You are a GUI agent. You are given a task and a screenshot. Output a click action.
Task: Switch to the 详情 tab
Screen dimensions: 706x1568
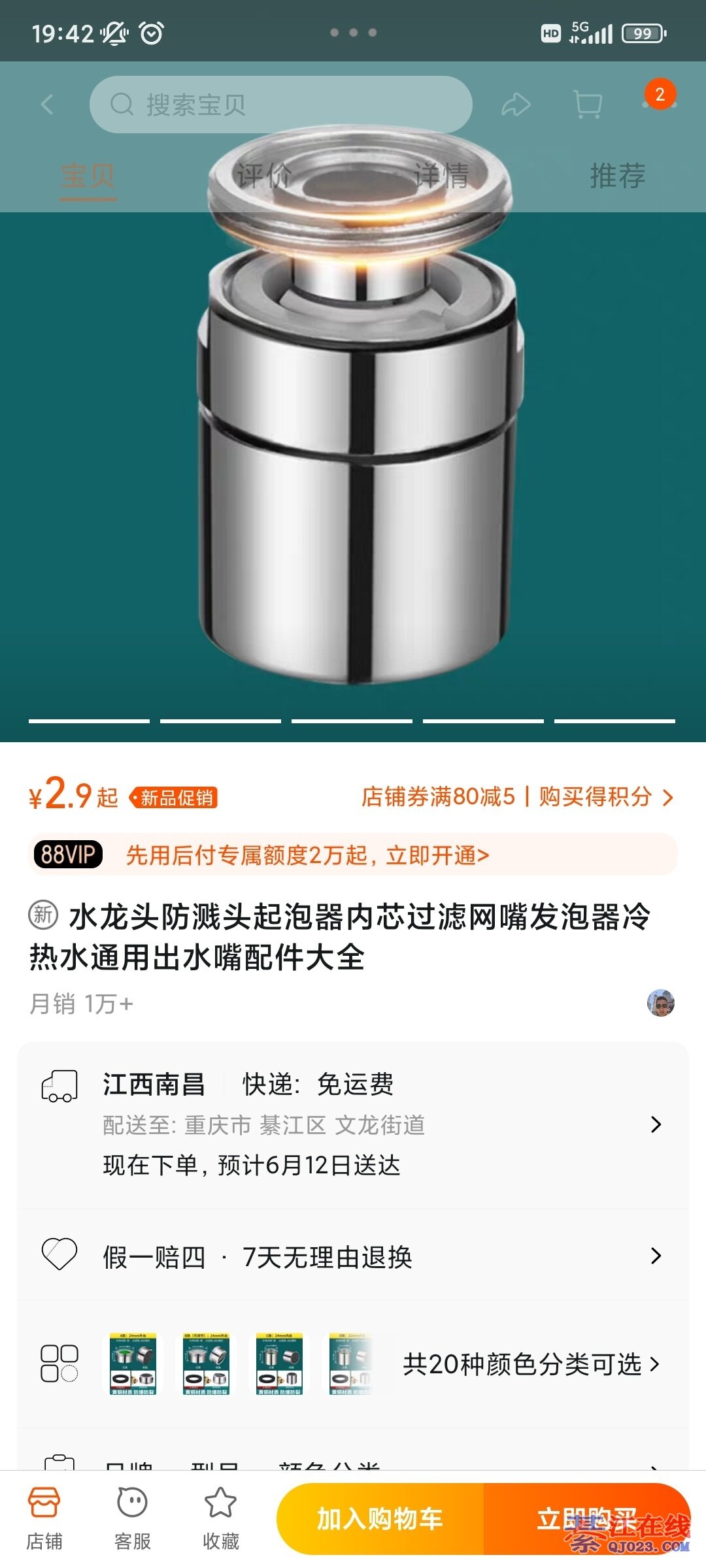tap(441, 176)
